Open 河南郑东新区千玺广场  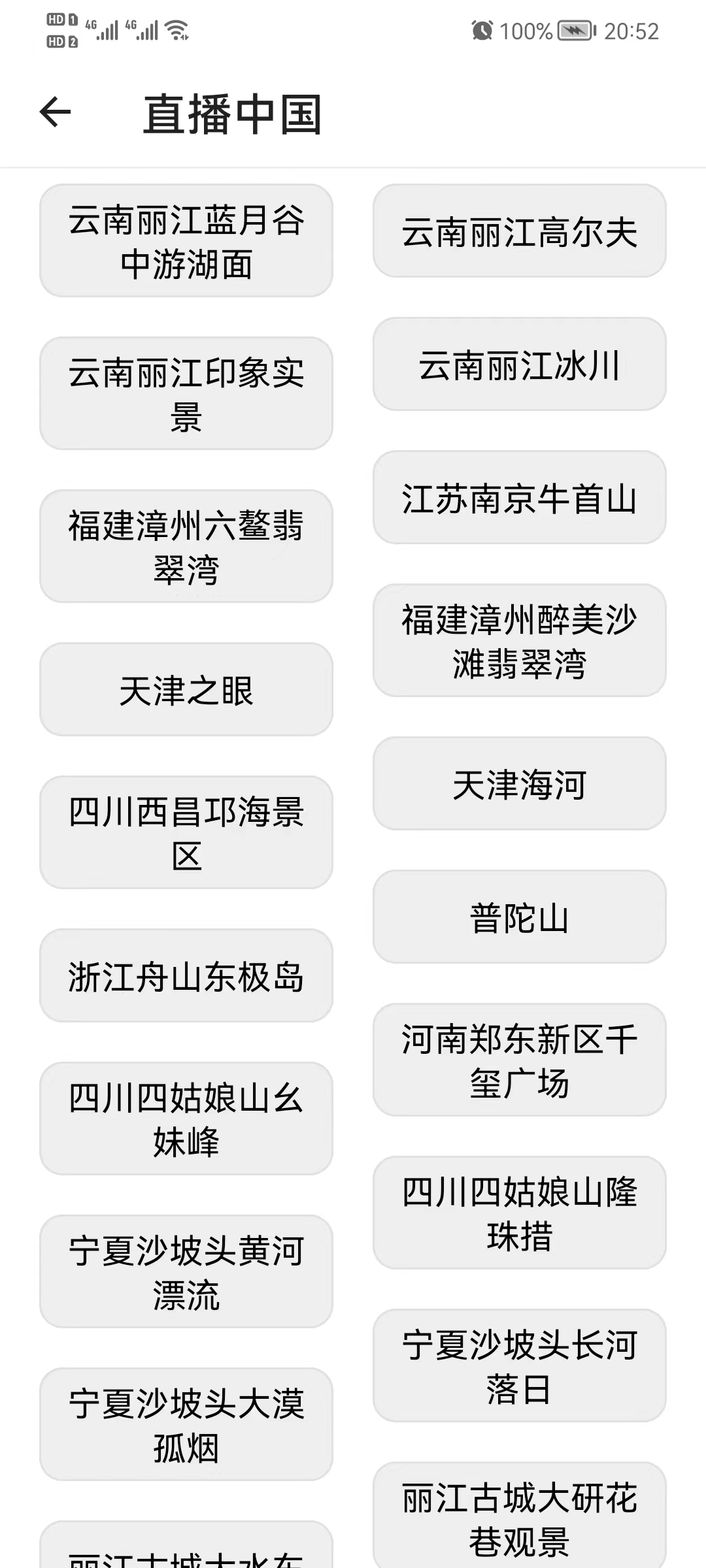(519, 1060)
